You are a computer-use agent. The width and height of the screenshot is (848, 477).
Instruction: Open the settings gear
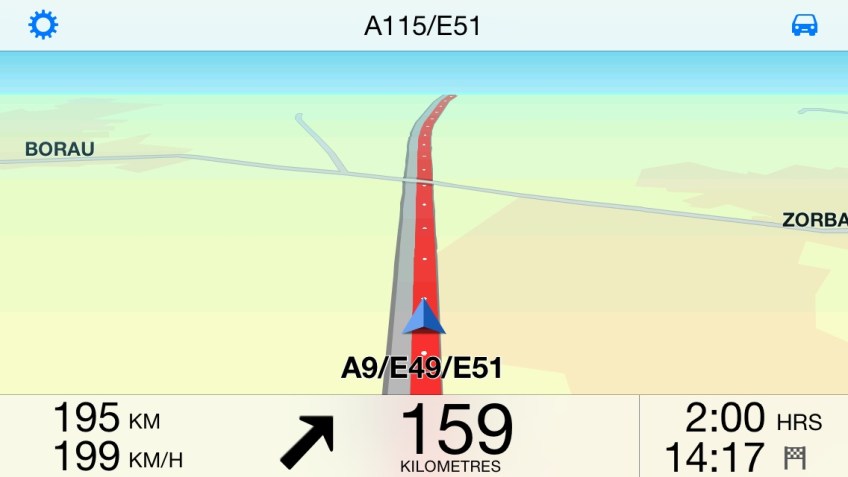pyautogui.click(x=43, y=25)
